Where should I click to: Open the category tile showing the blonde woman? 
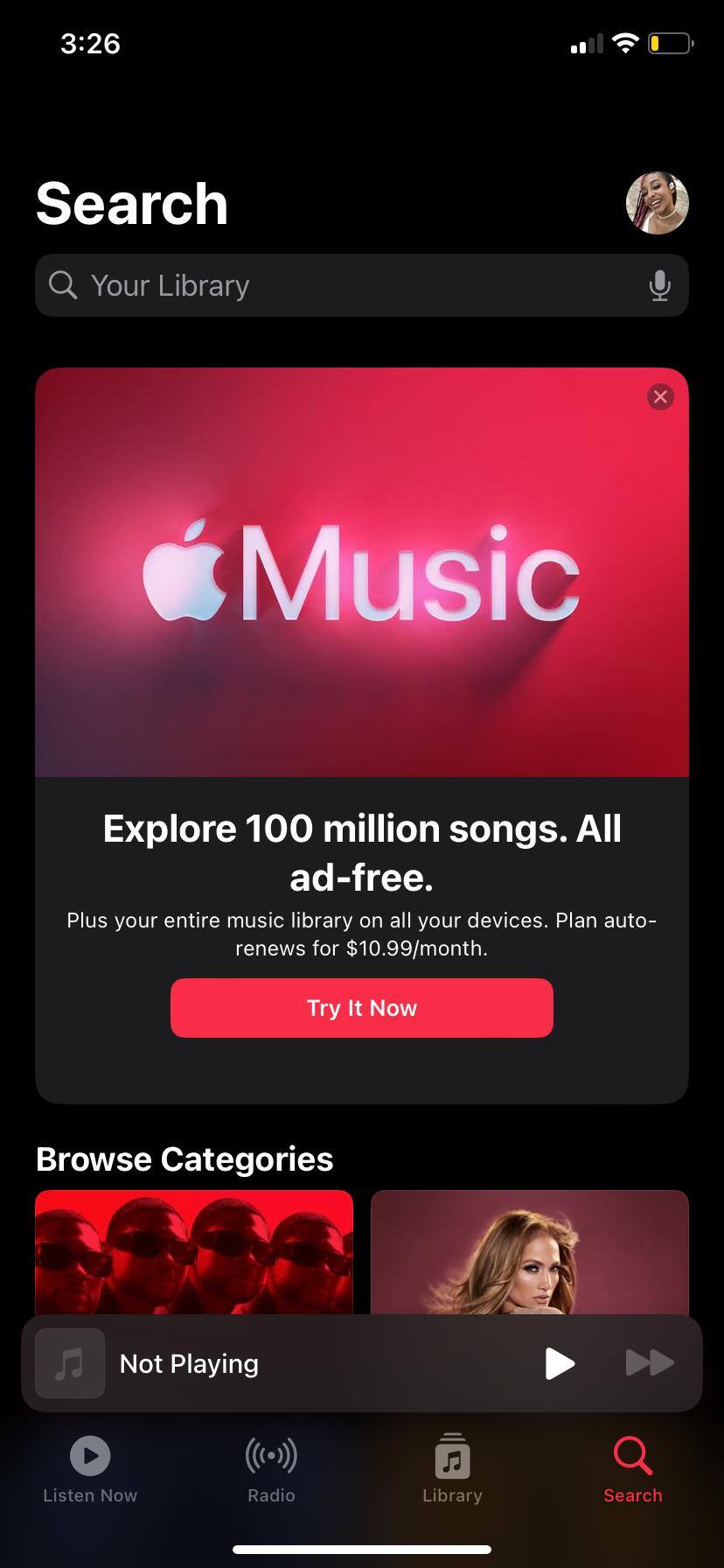[530, 1251]
